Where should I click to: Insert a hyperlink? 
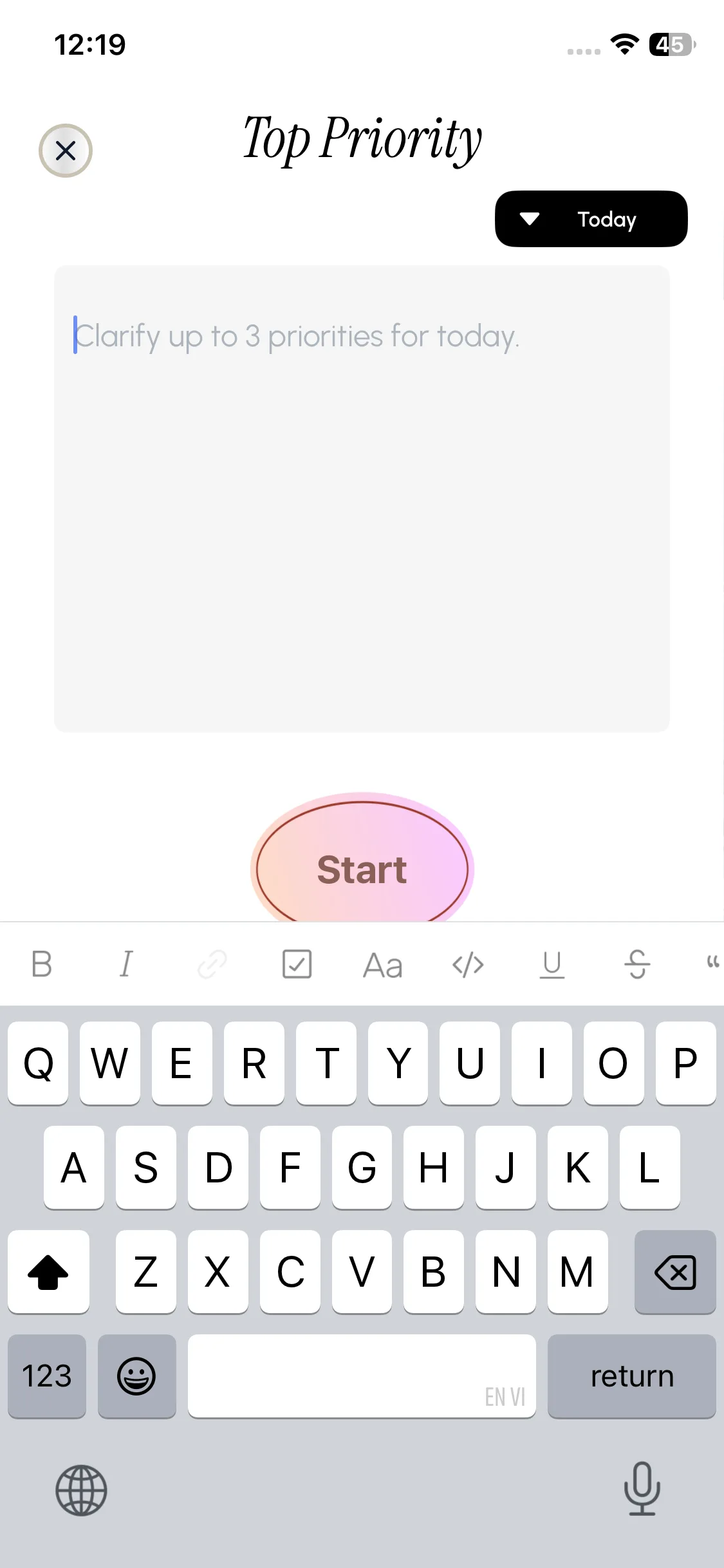pos(212,964)
